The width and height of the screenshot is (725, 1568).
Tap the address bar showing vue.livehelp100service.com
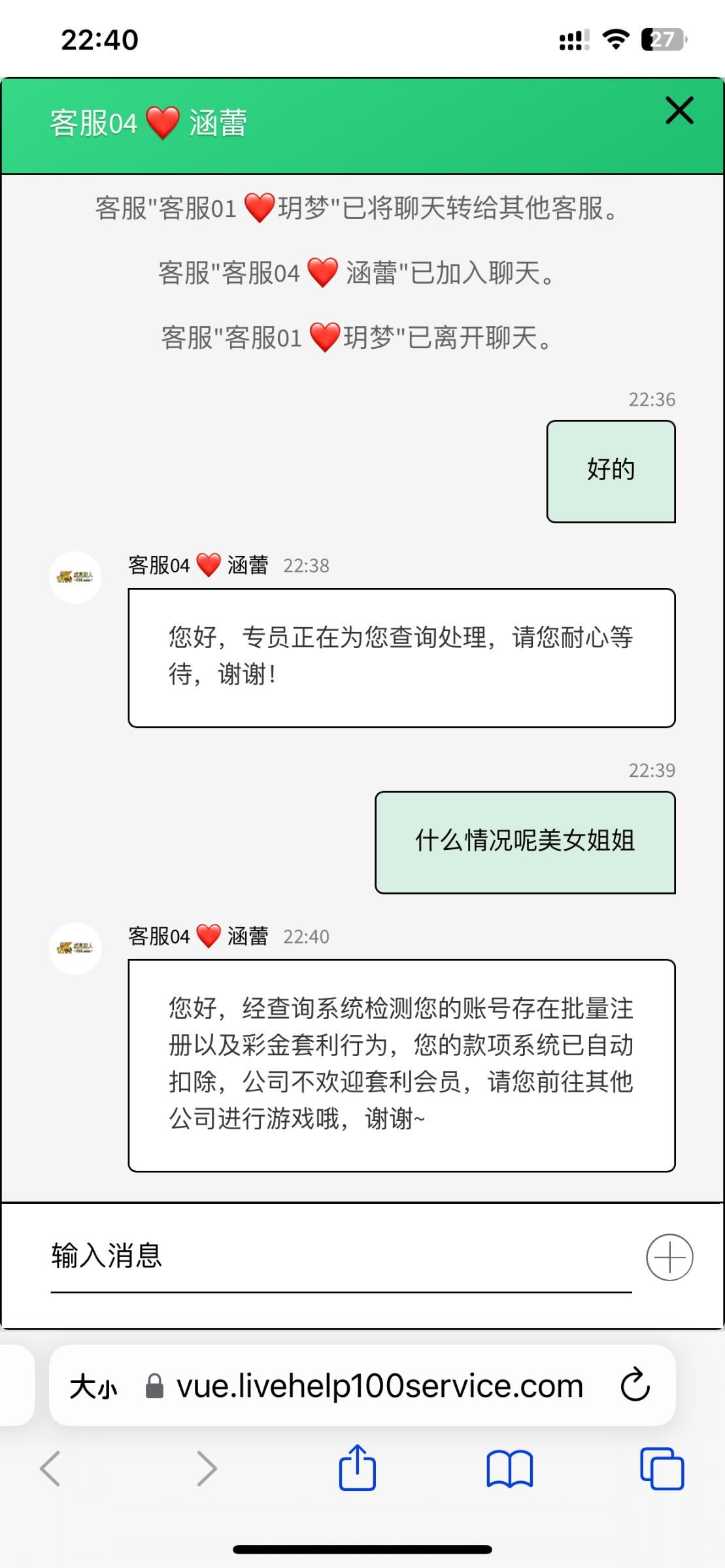379,1385
